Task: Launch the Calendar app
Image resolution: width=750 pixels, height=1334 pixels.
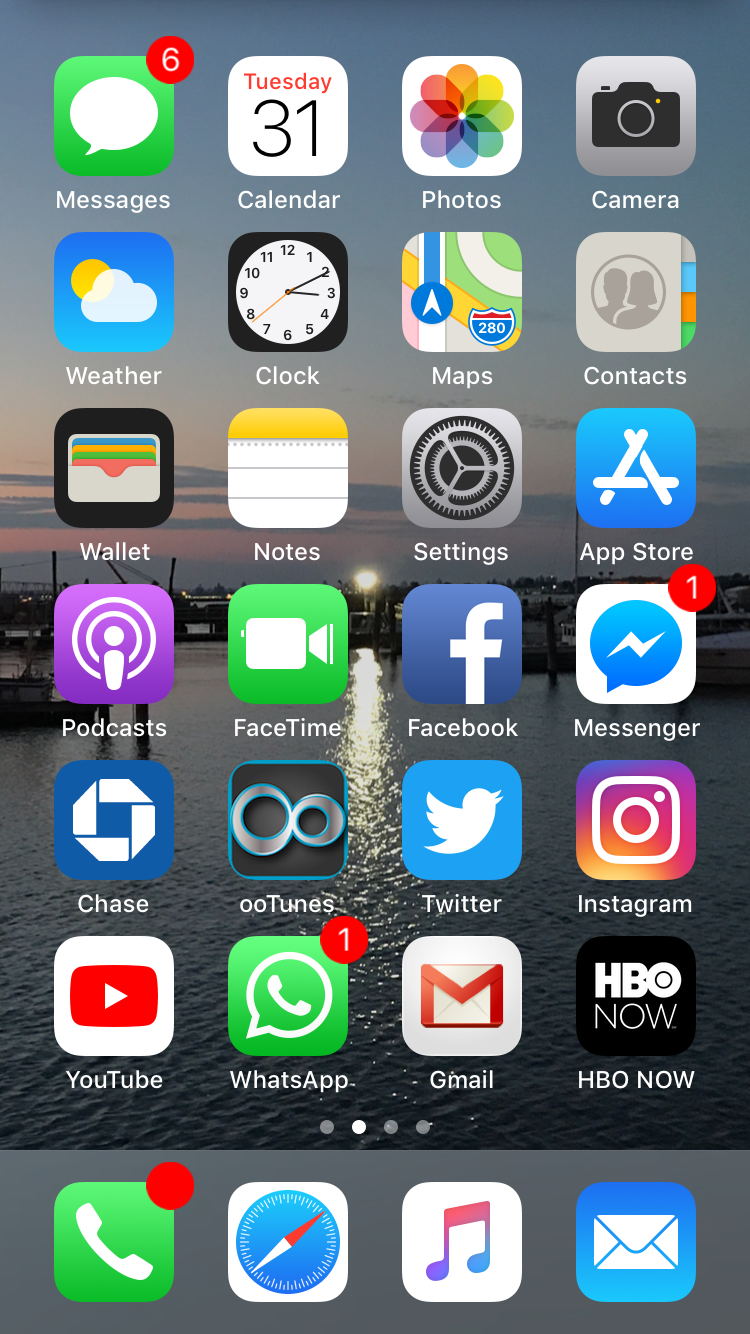Action: click(288, 116)
